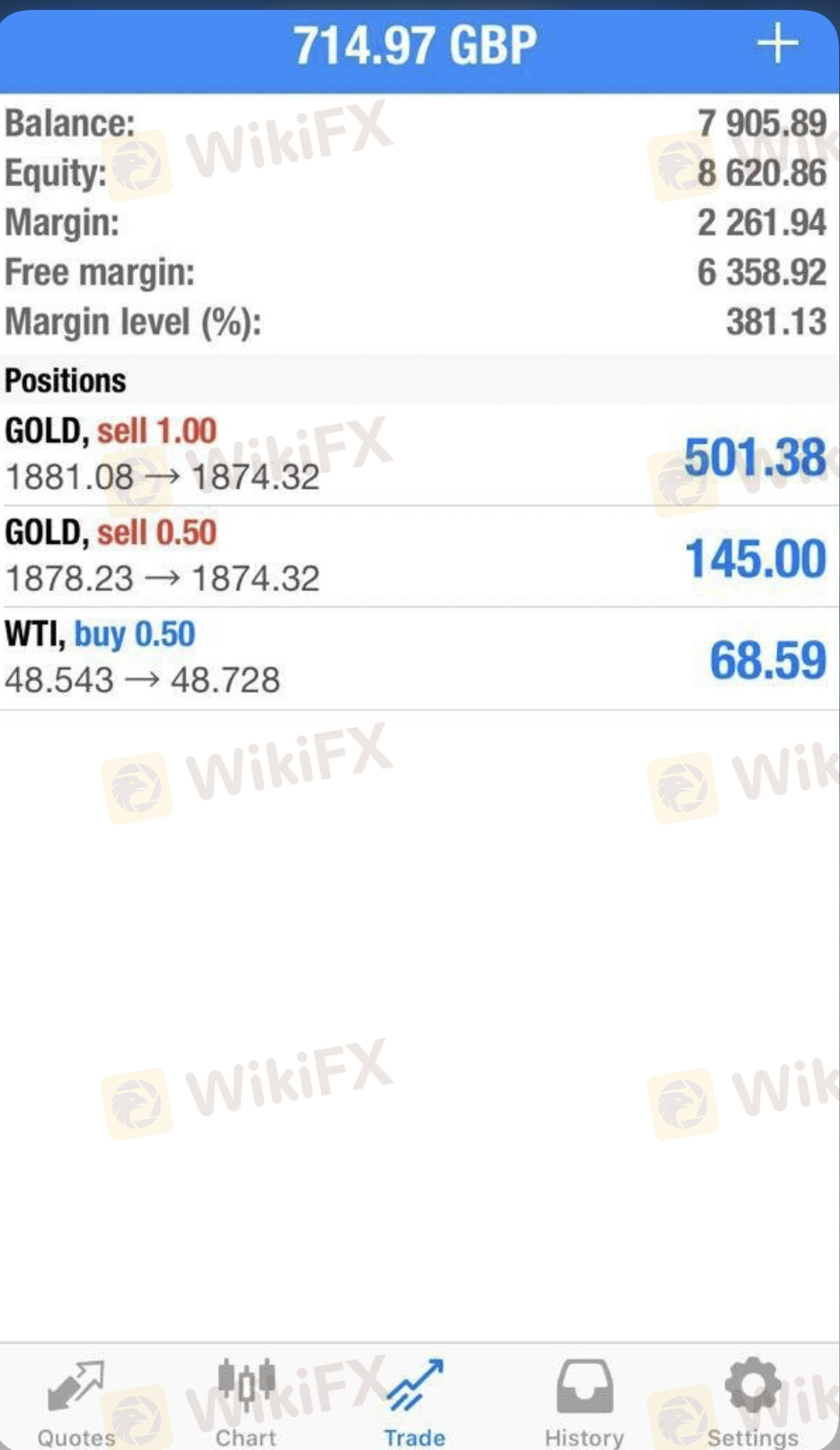The width and height of the screenshot is (840, 1450).
Task: Add a new order with plus icon
Action: (777, 44)
